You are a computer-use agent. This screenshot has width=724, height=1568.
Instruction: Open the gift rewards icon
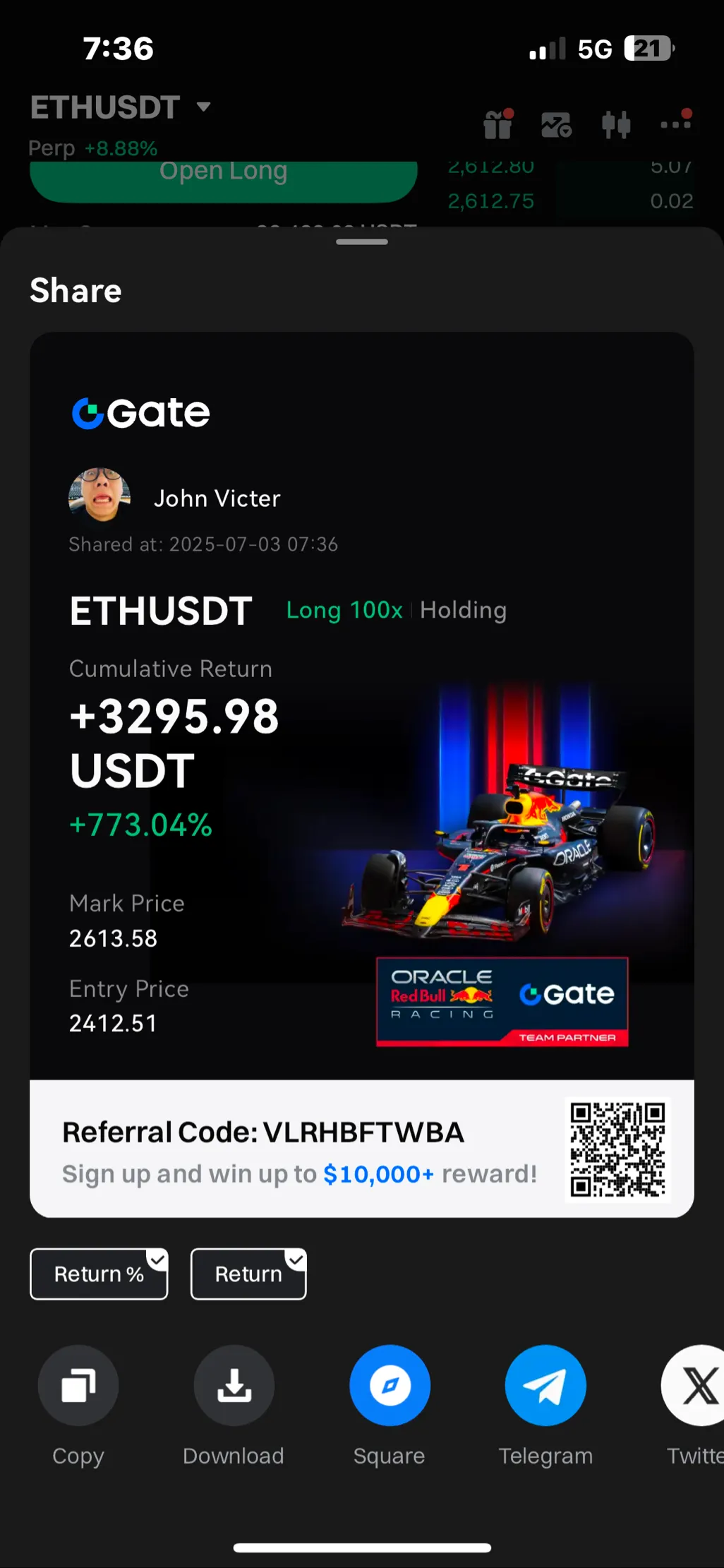click(x=498, y=125)
